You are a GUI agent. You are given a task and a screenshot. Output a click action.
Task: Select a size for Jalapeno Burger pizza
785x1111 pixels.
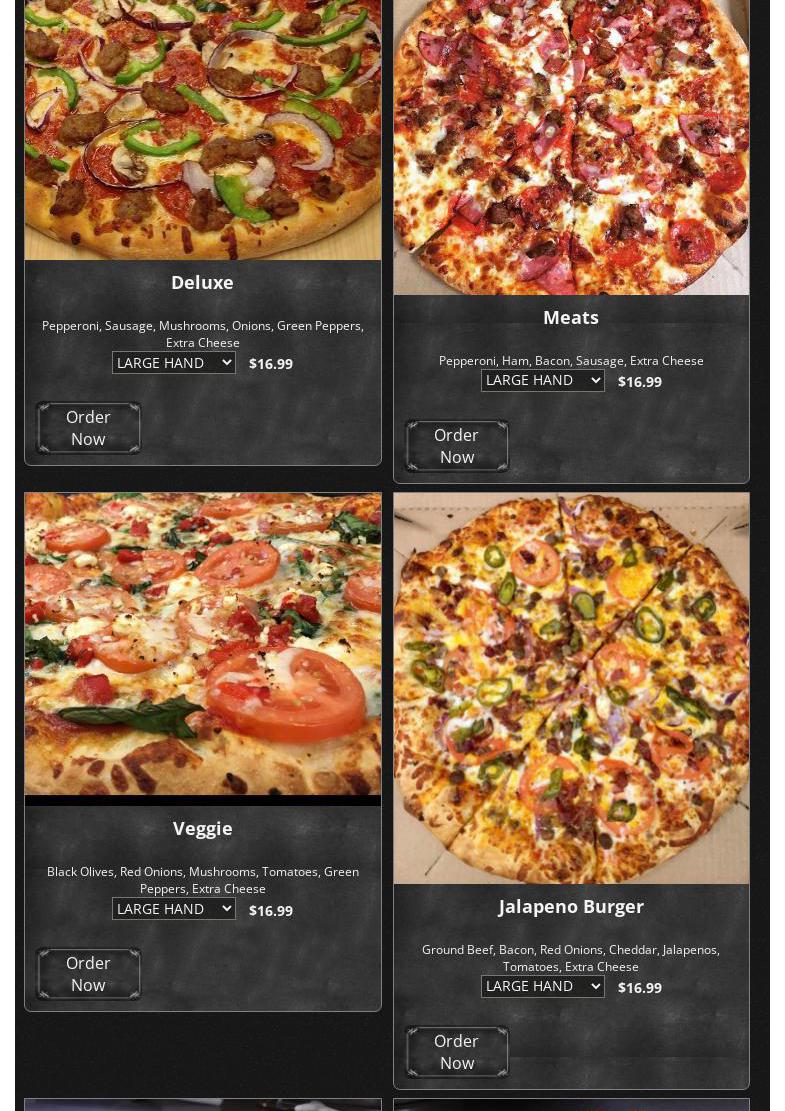click(542, 987)
